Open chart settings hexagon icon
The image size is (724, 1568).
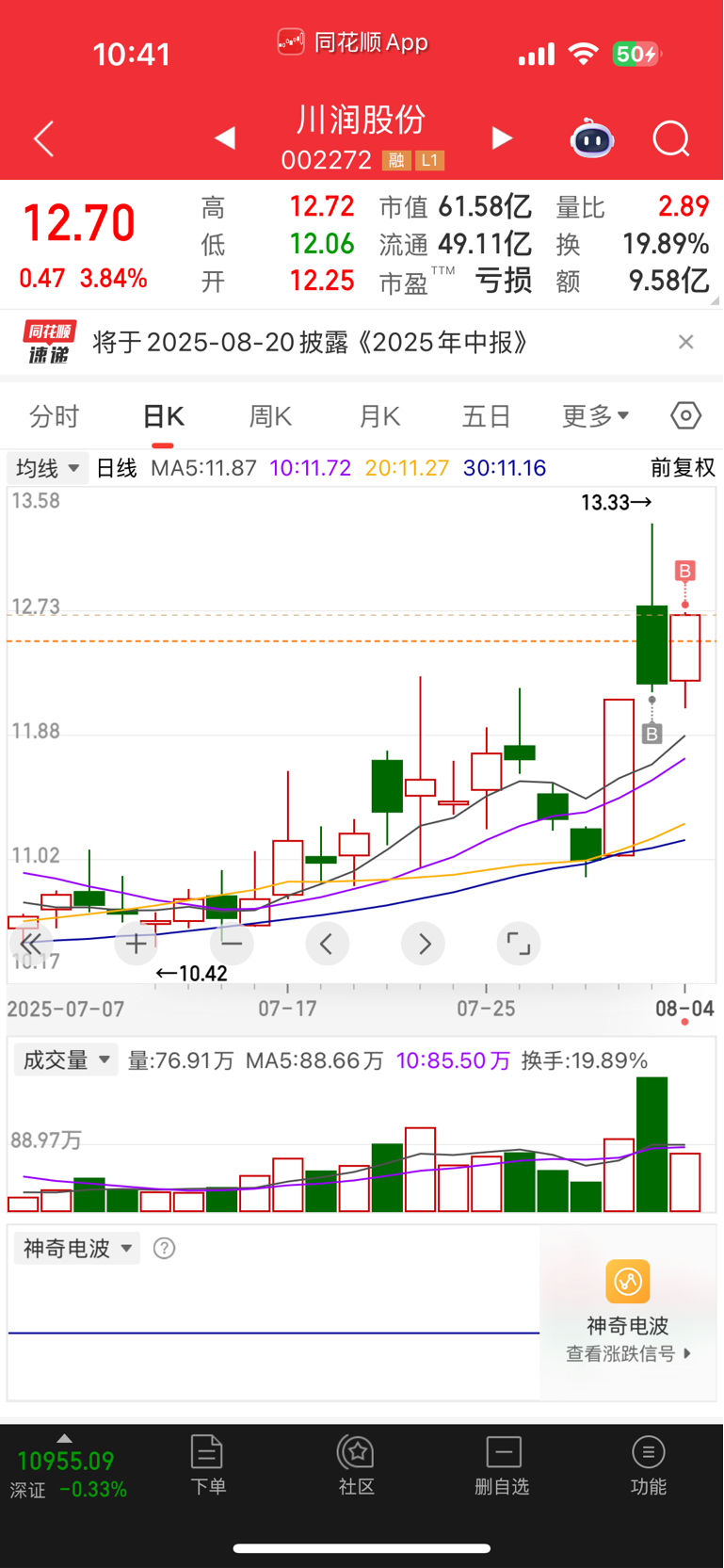pos(685,415)
